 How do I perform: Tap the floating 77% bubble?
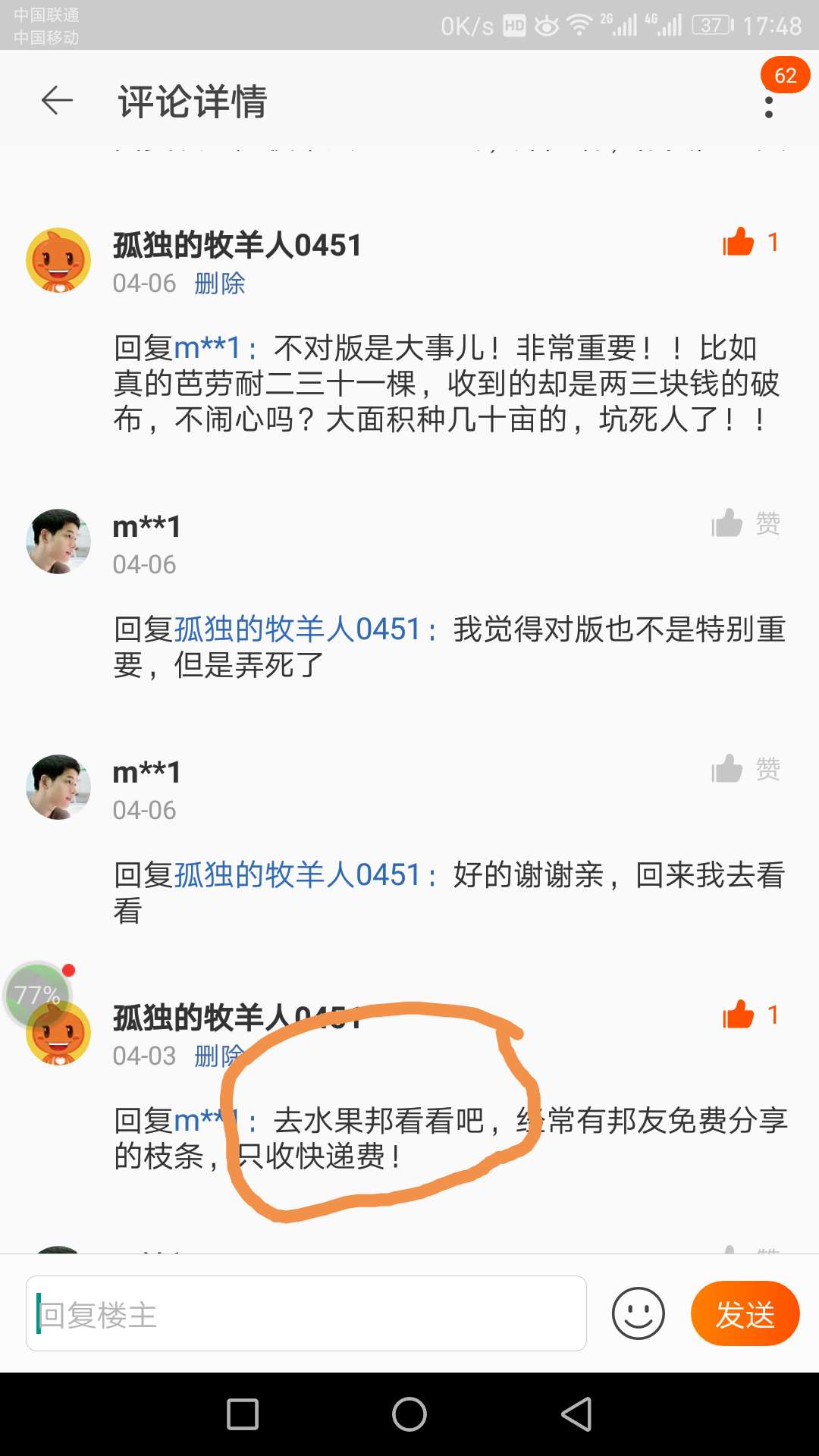point(38,994)
